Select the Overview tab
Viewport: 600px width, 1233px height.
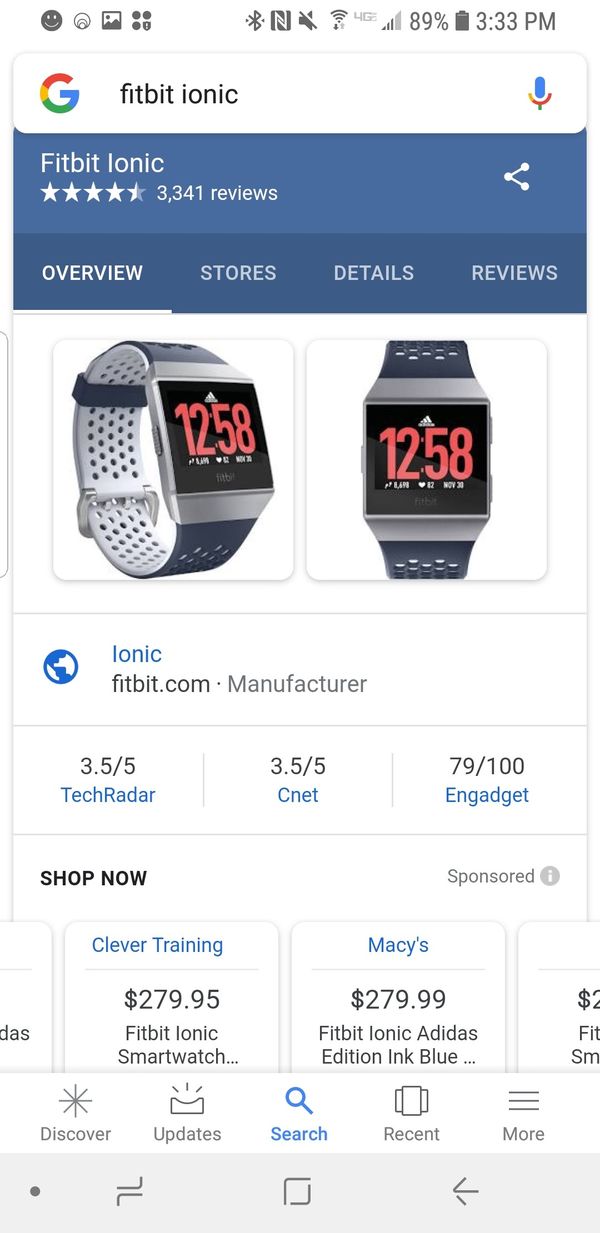pos(92,273)
